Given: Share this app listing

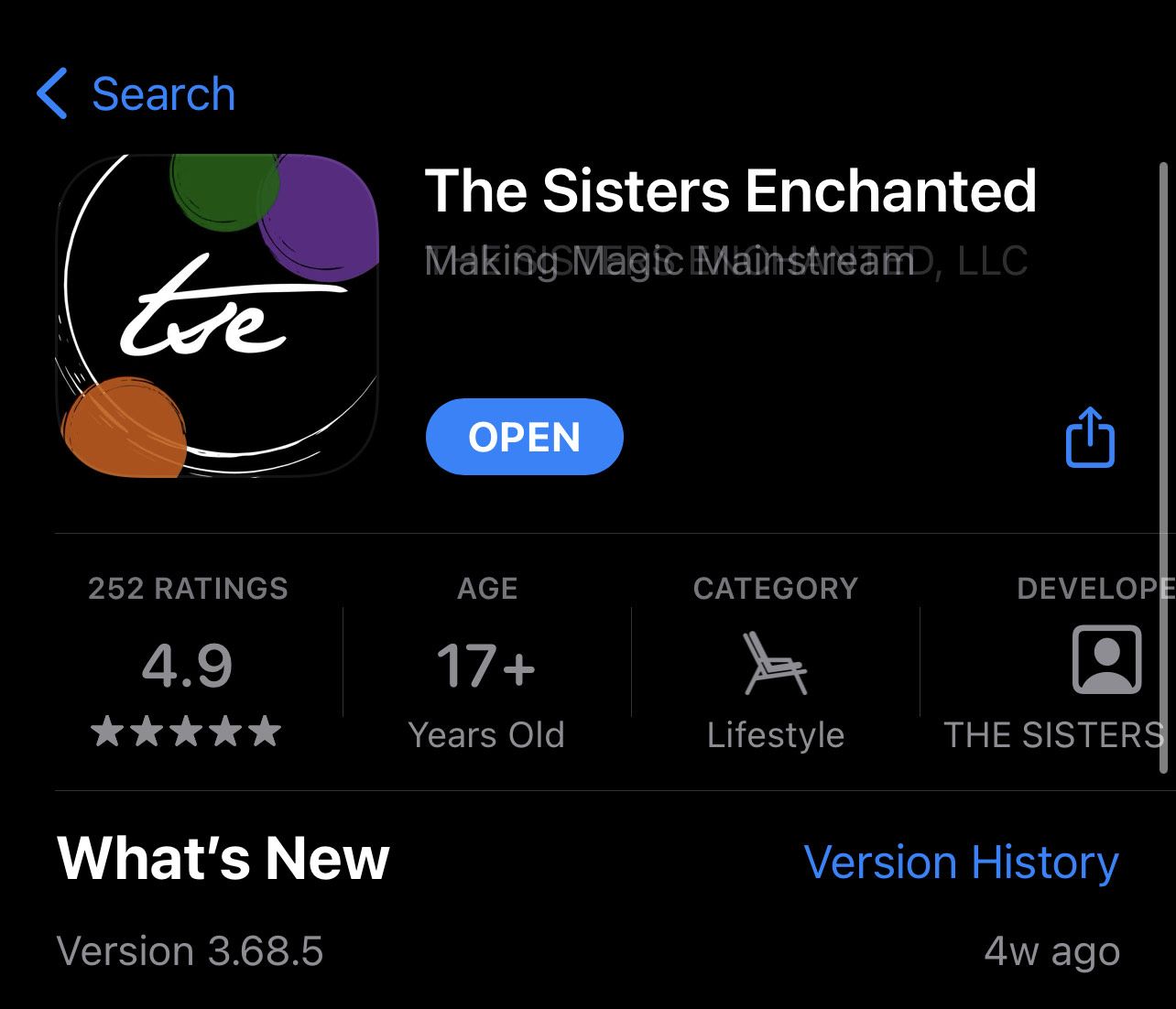Looking at the screenshot, I should 1090,438.
